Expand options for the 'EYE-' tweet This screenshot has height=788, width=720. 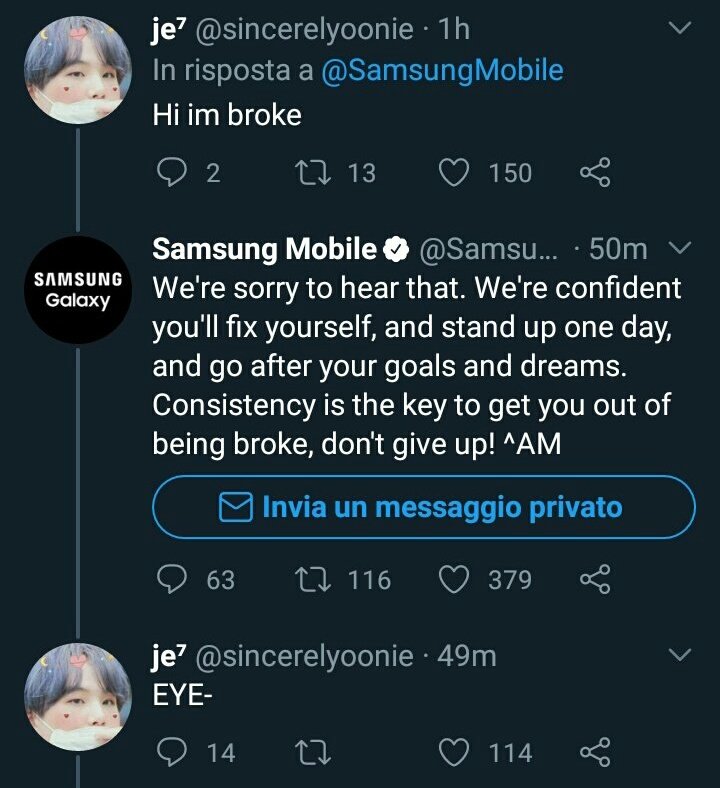point(680,655)
